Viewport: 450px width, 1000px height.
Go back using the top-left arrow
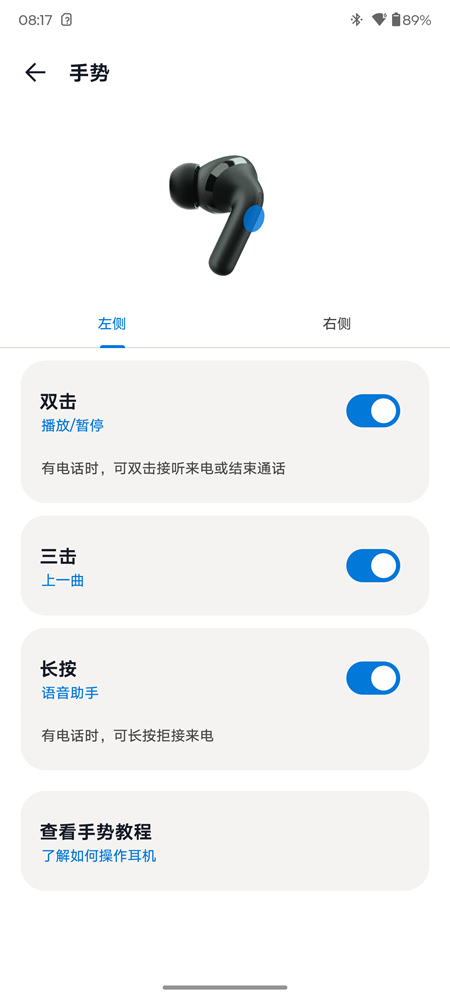coord(35,73)
